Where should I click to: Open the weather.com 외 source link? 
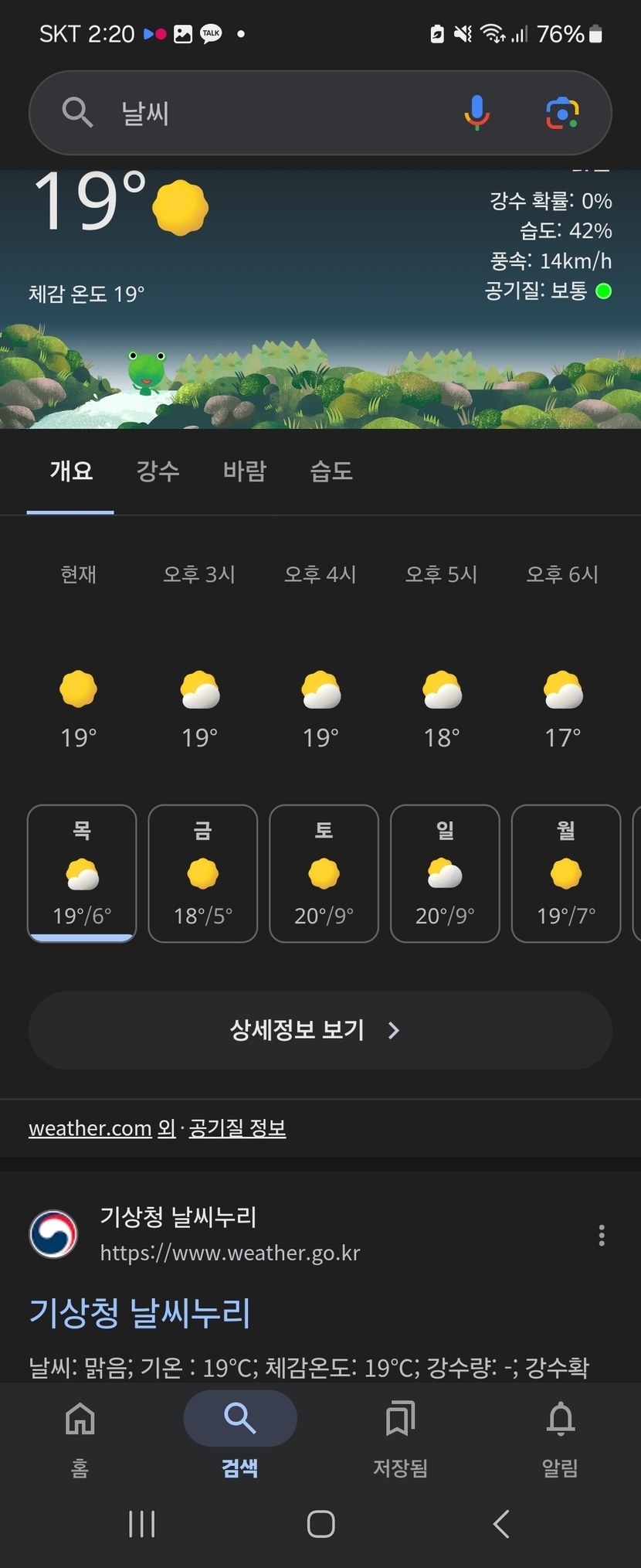coord(102,1128)
